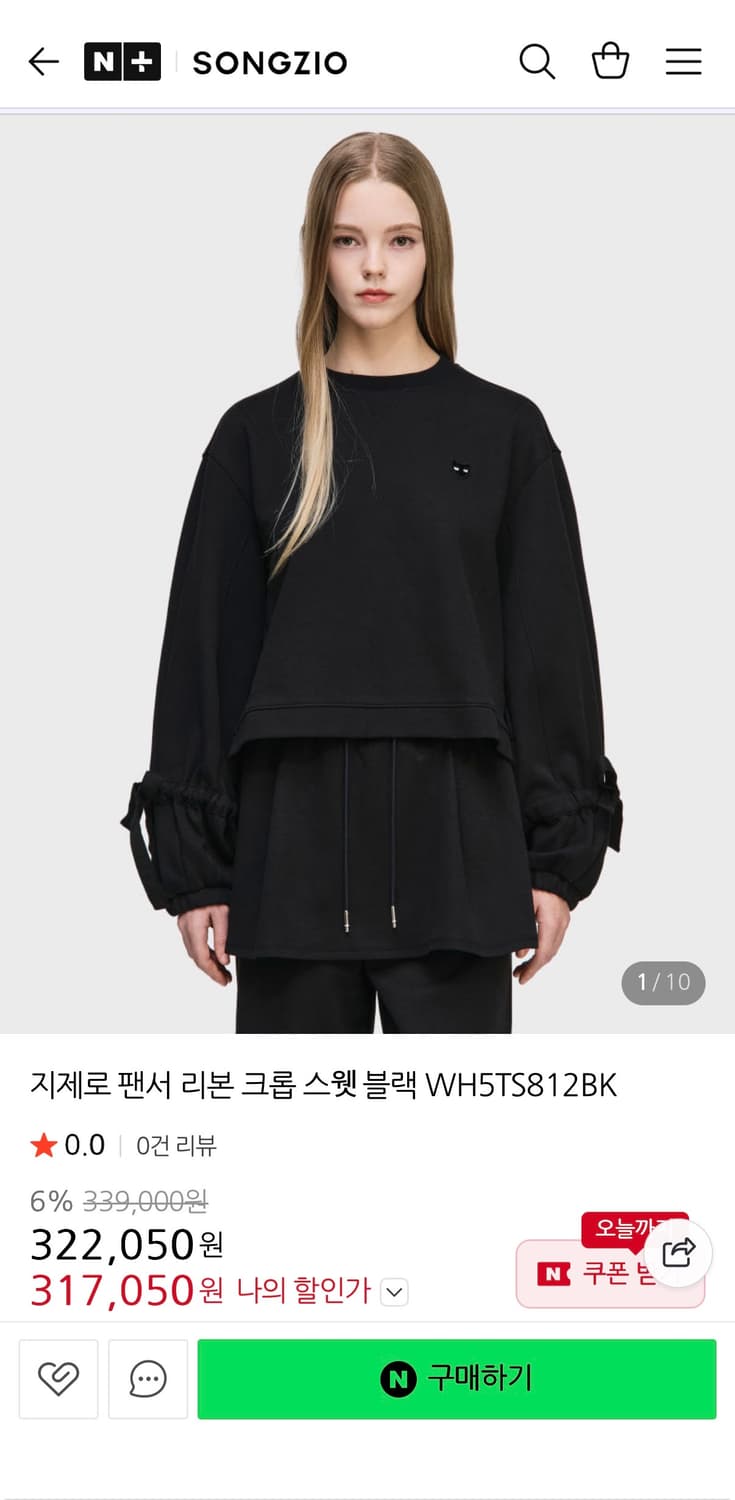The width and height of the screenshot is (735, 1500).
Task: Open the chat inquiry icon
Action: tap(147, 1379)
